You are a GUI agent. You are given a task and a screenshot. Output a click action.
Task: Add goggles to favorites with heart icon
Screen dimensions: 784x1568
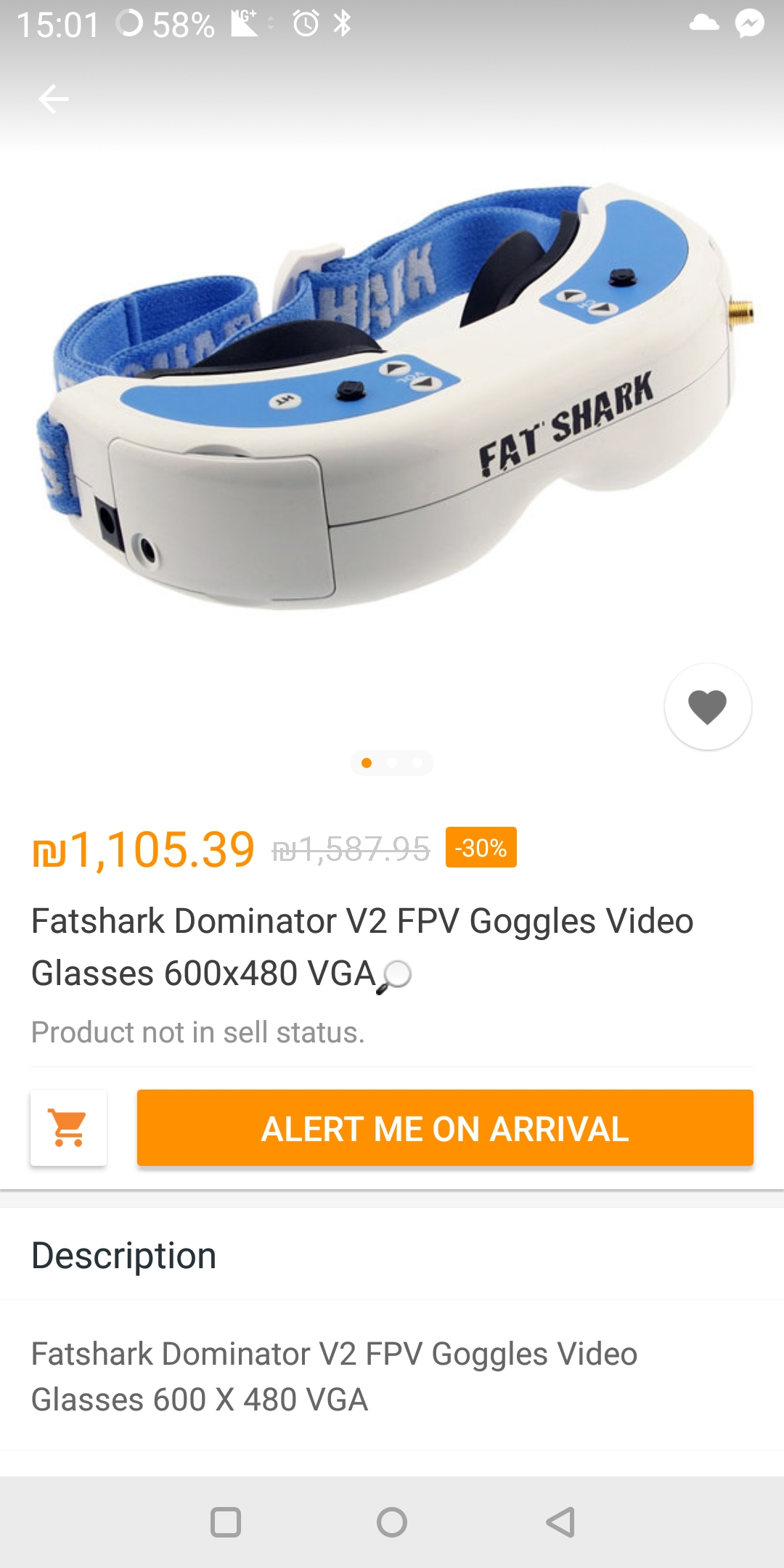(708, 706)
